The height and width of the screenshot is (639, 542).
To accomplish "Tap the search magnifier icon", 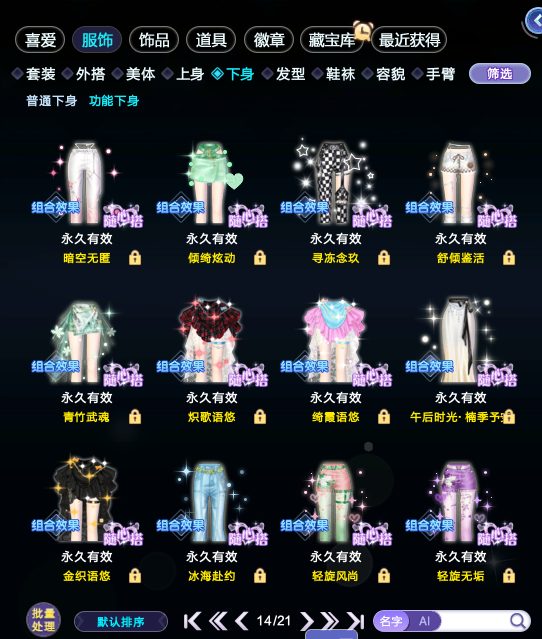I will (x=518, y=621).
